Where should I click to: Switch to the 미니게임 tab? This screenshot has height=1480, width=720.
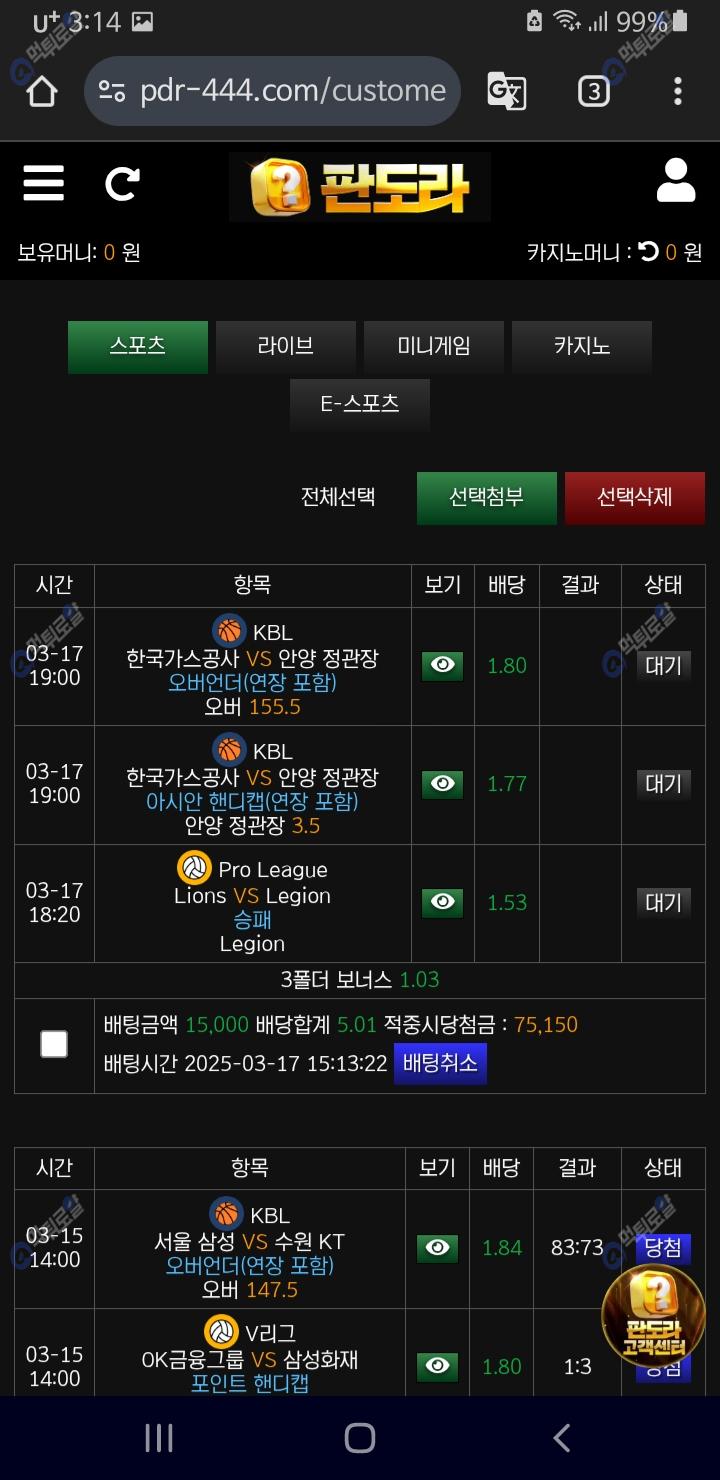[x=434, y=347]
